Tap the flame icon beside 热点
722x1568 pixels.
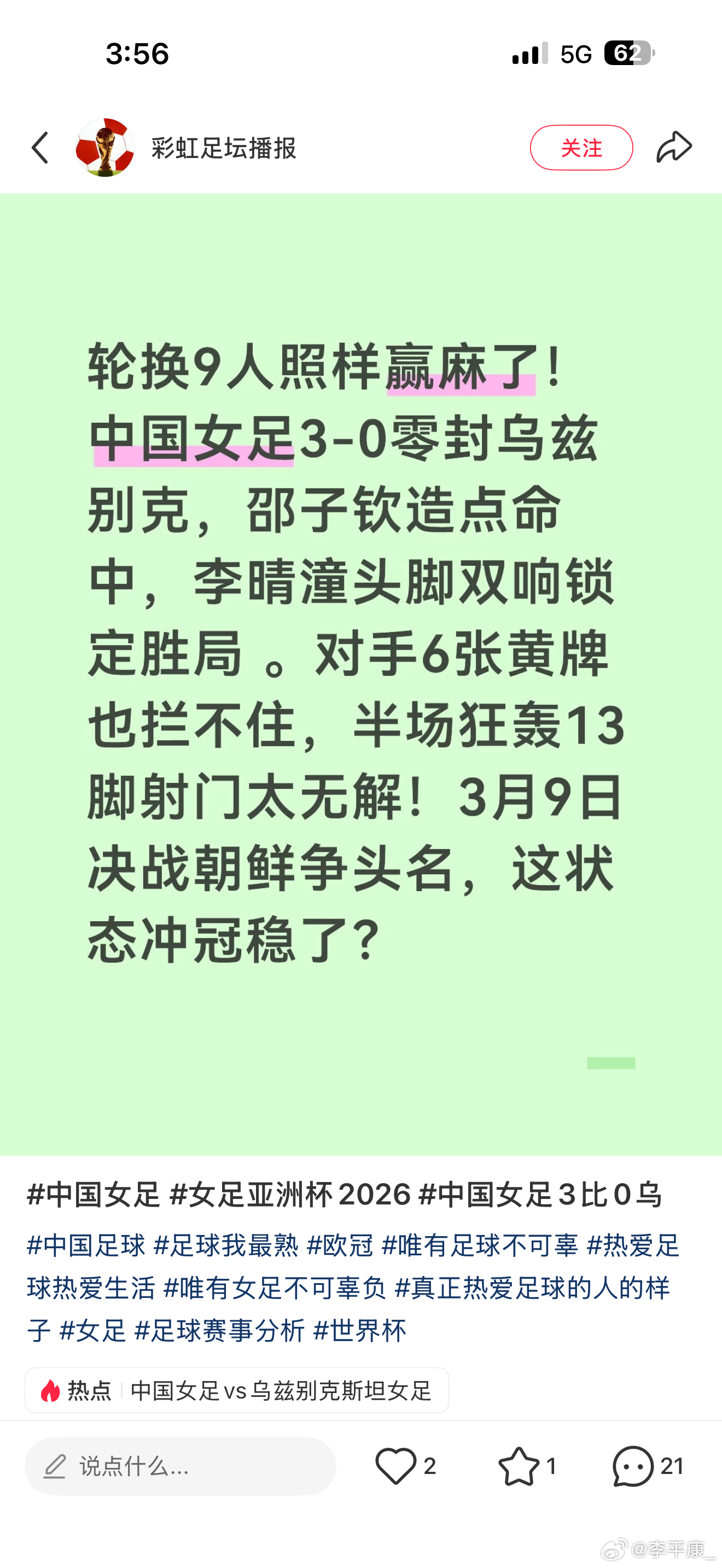50,1390
